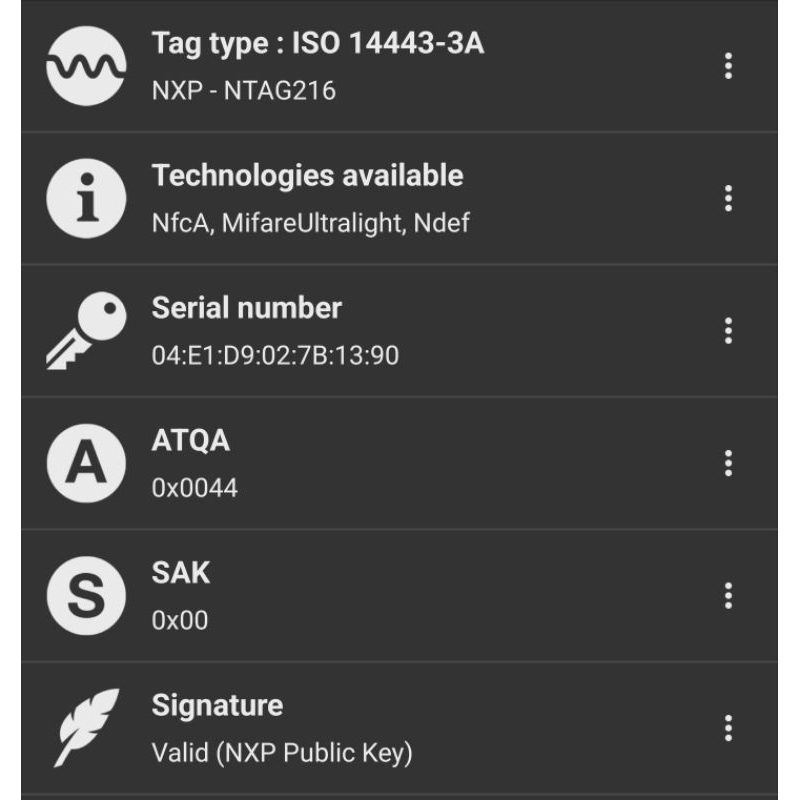This screenshot has height=800, width=800.
Task: Open more options for Signature
Action: click(x=728, y=728)
